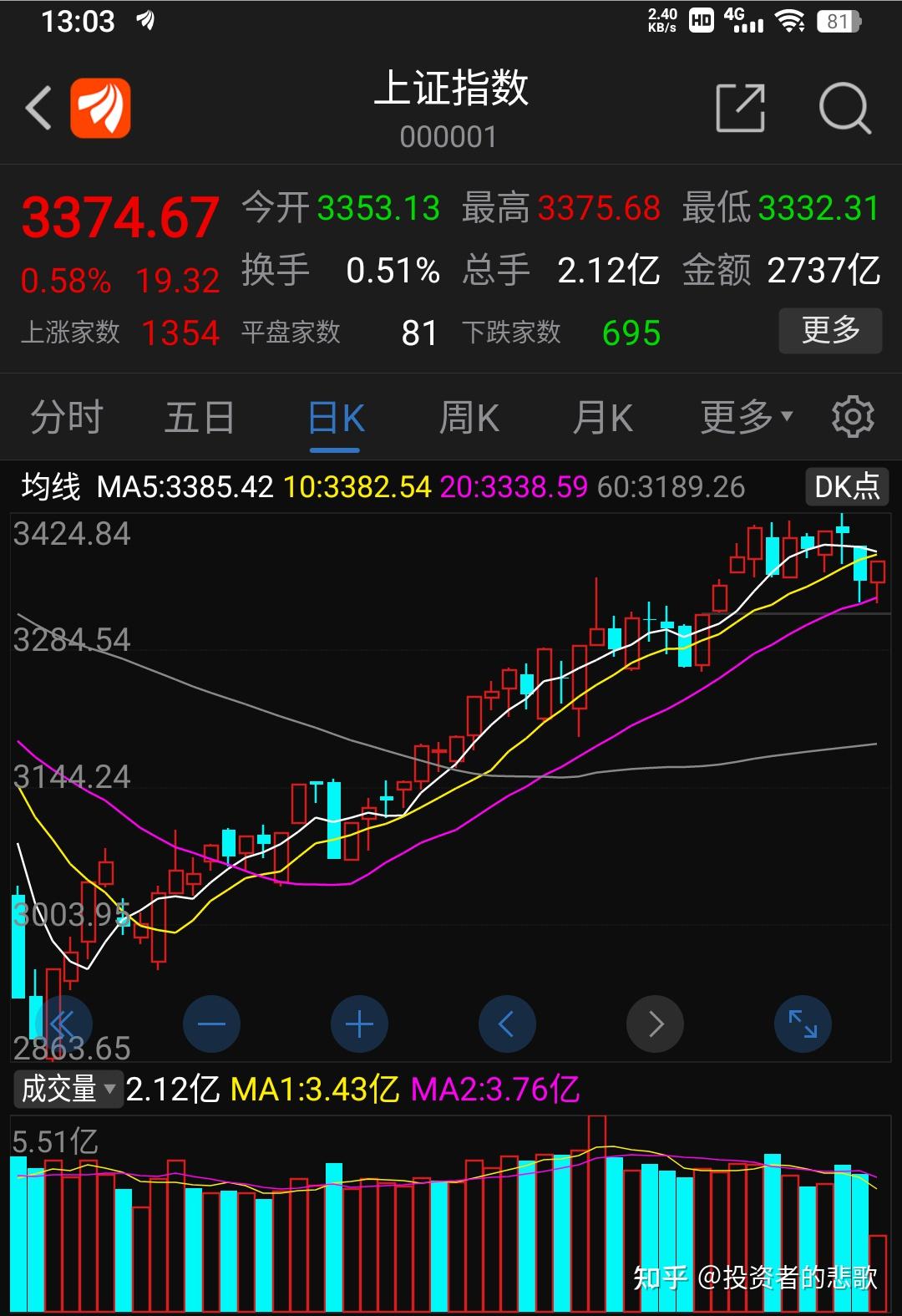Tap the search magnifier icon

pyautogui.click(x=844, y=109)
